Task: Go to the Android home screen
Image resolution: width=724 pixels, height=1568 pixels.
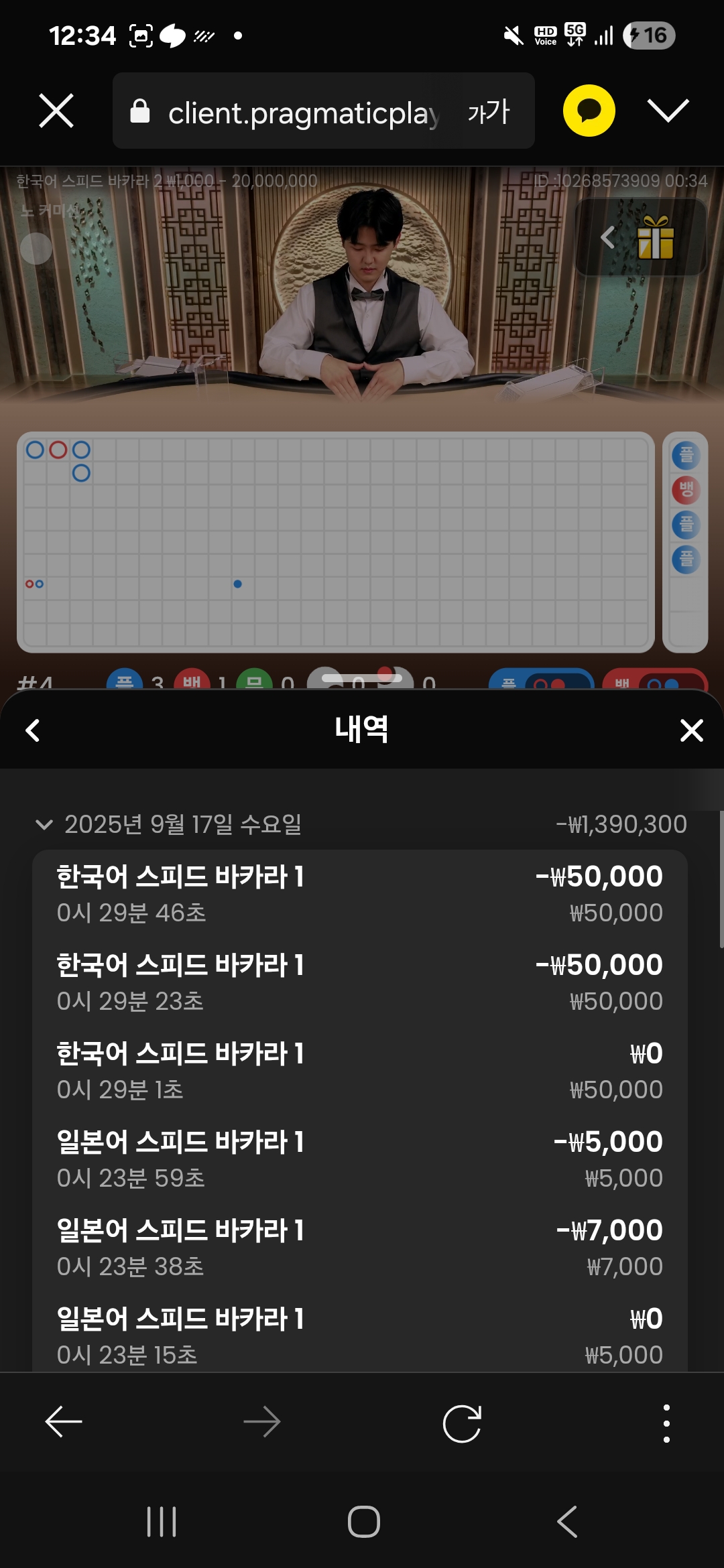Action: [363, 1521]
